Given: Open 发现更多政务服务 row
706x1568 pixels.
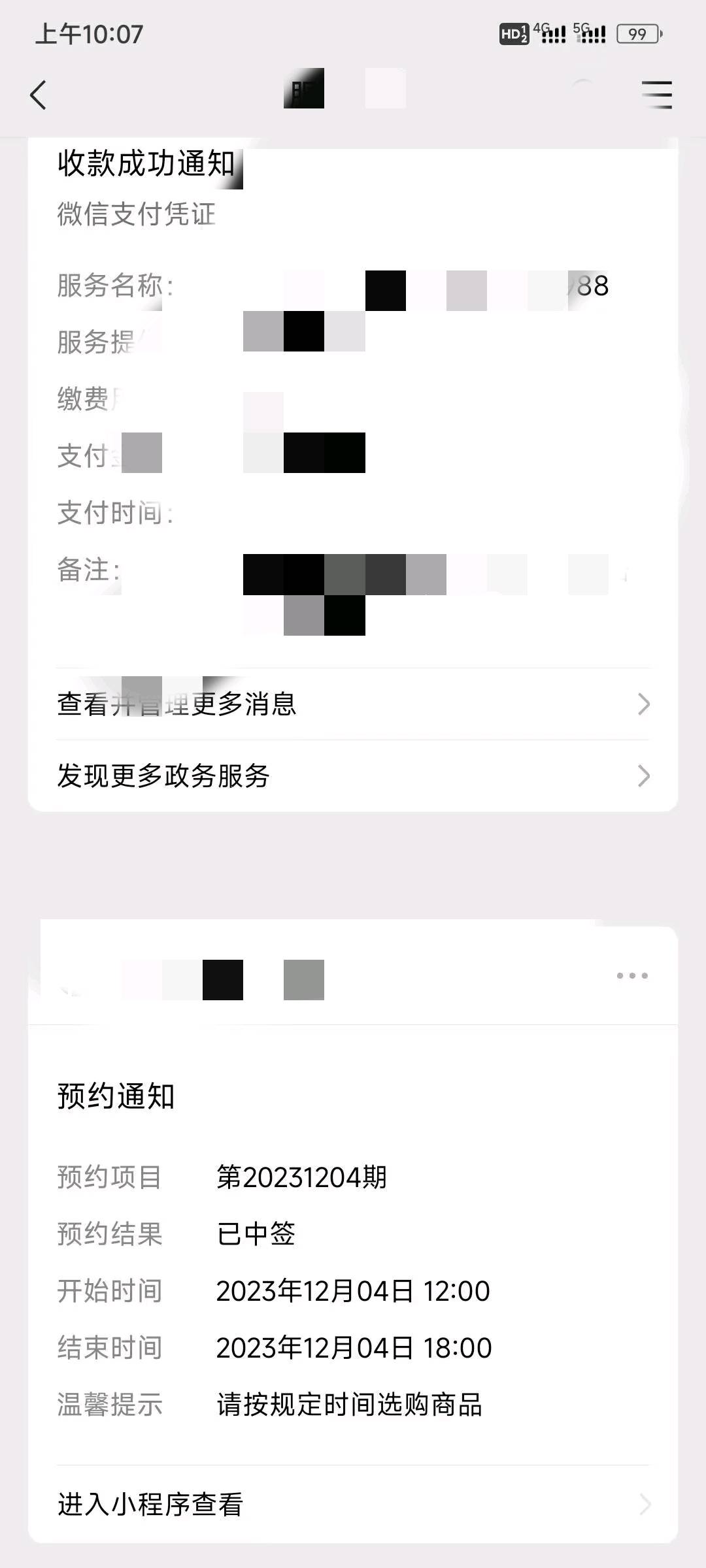Looking at the screenshot, I should coord(353,776).
